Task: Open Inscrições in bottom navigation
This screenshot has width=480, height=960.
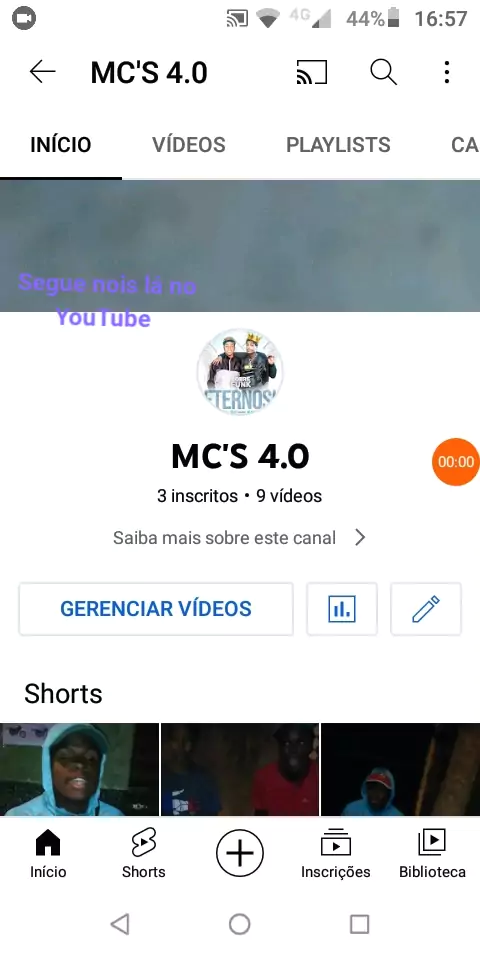Action: click(336, 854)
